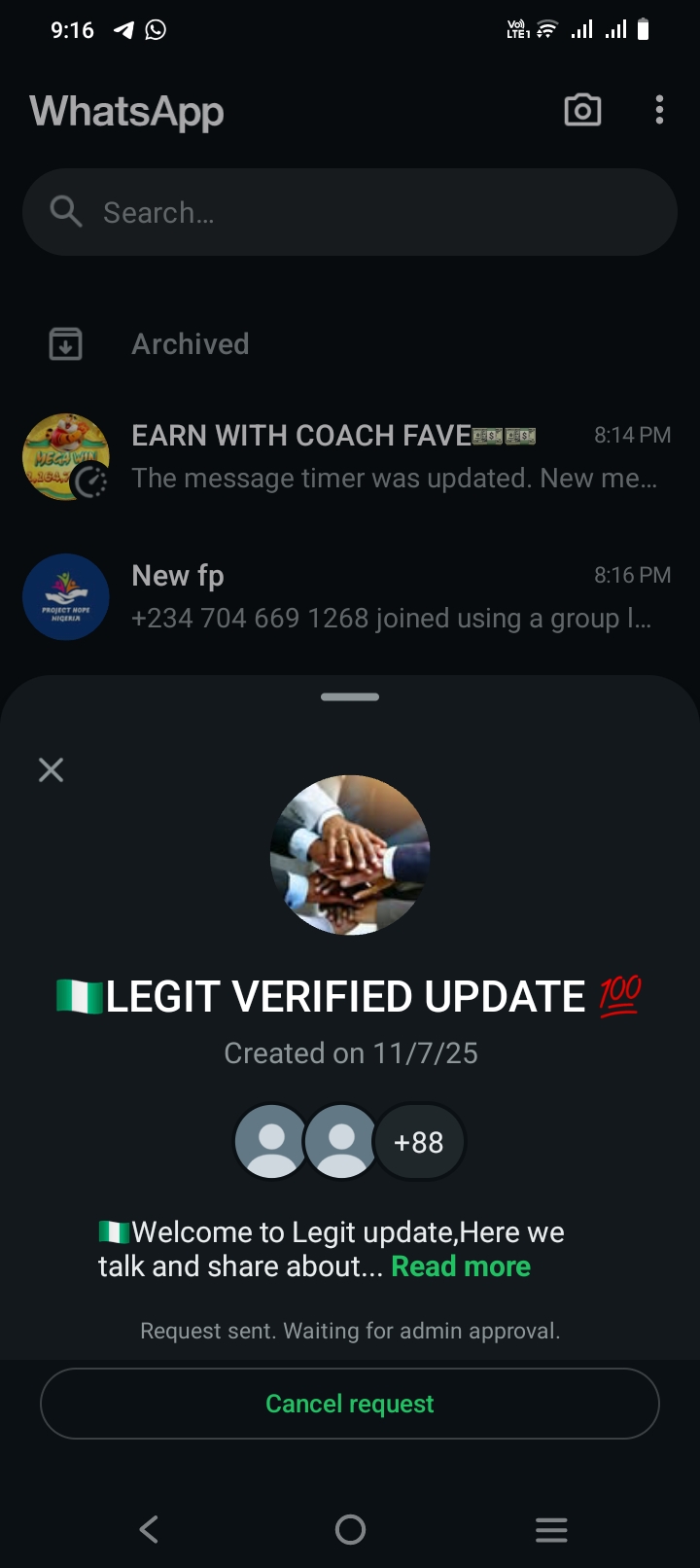Viewport: 700px width, 1568px height.
Task: Open the camera from the app bar
Action: (x=582, y=110)
